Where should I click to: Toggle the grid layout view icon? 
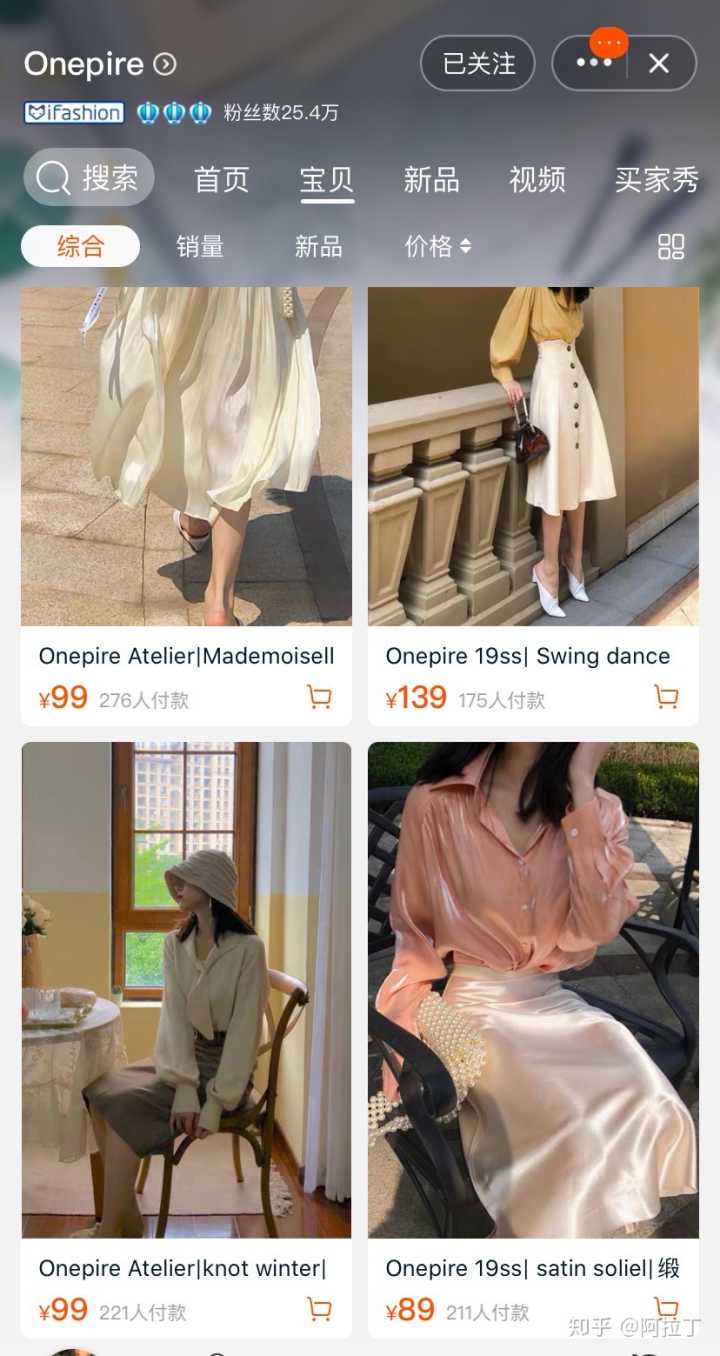coord(671,247)
